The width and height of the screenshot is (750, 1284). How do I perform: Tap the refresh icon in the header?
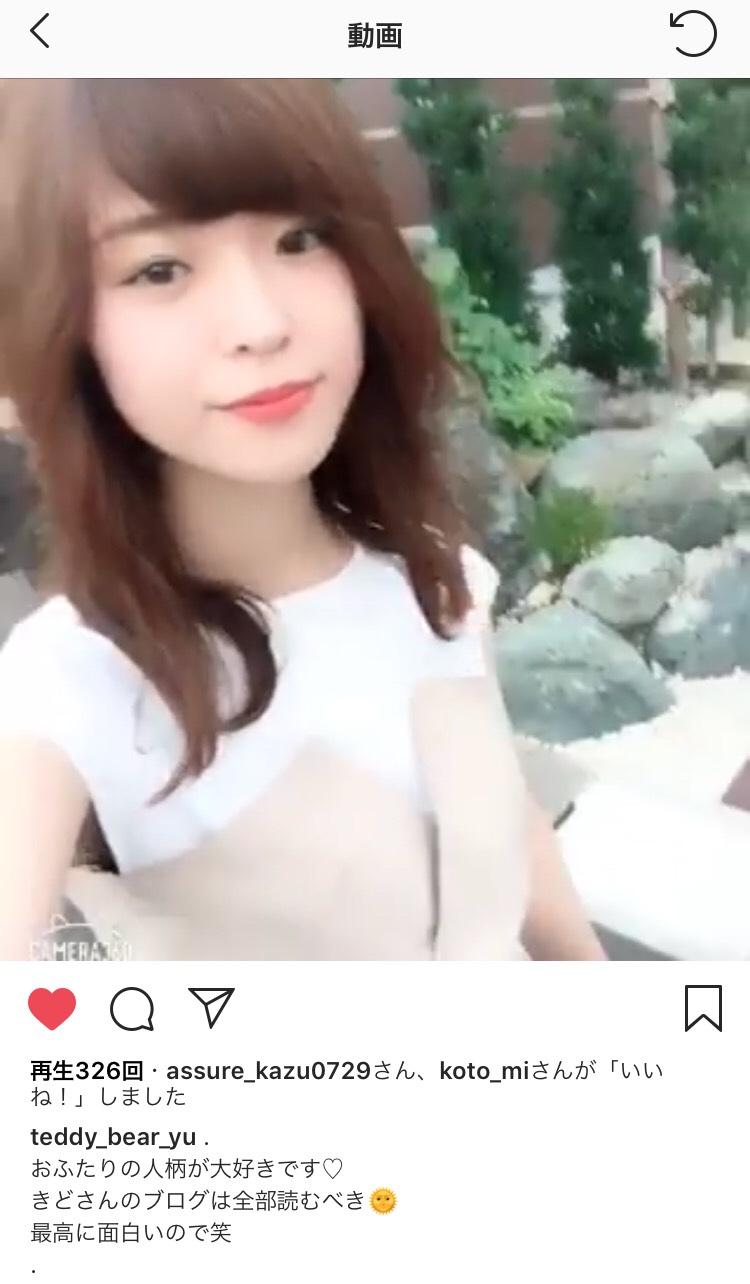[x=692, y=34]
